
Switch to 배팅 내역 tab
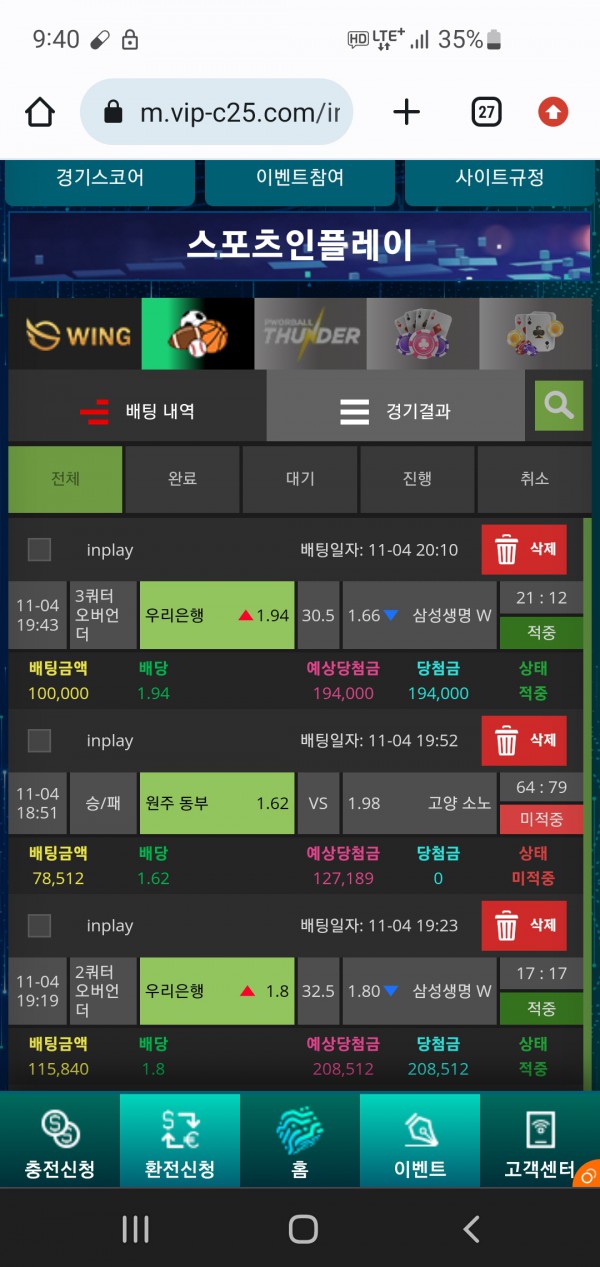coord(138,411)
